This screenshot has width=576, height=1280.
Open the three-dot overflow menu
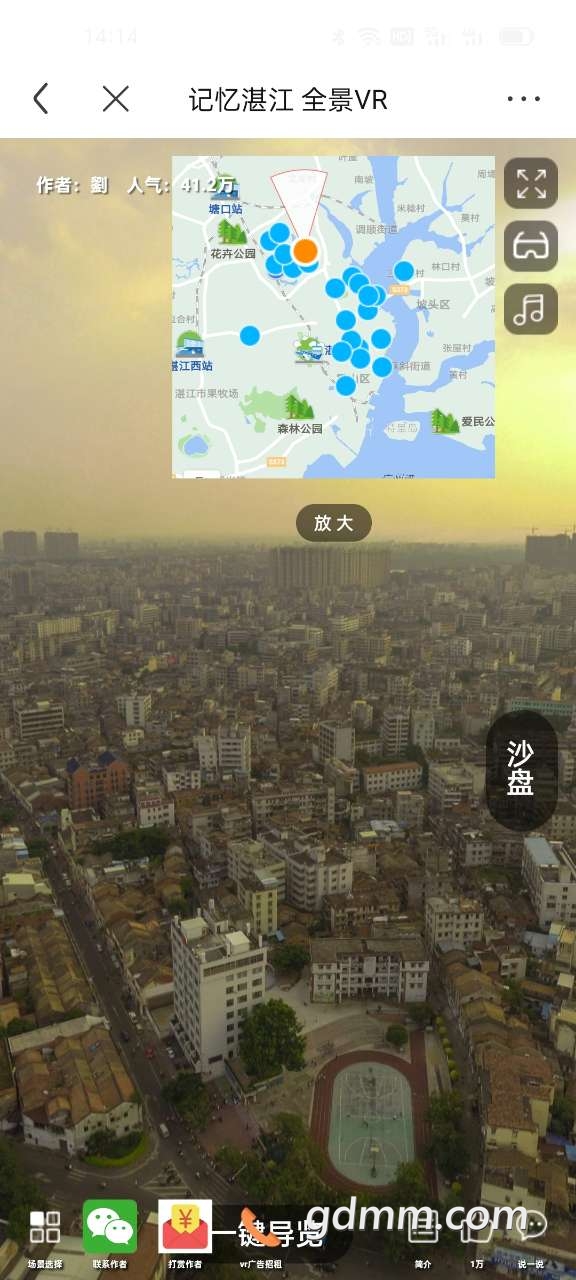(524, 99)
